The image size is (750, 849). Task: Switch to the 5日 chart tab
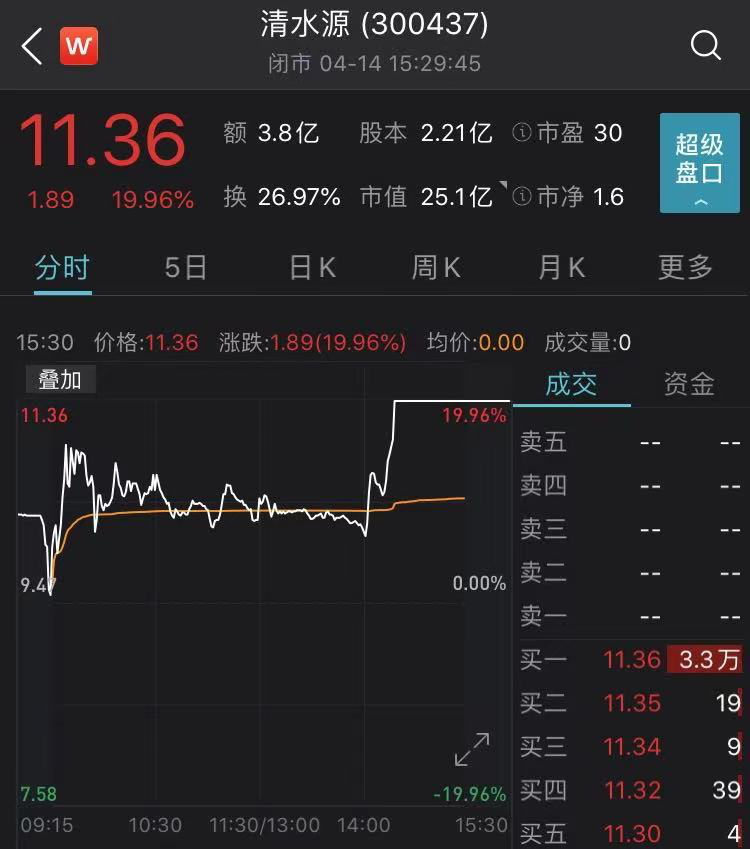pos(186,268)
